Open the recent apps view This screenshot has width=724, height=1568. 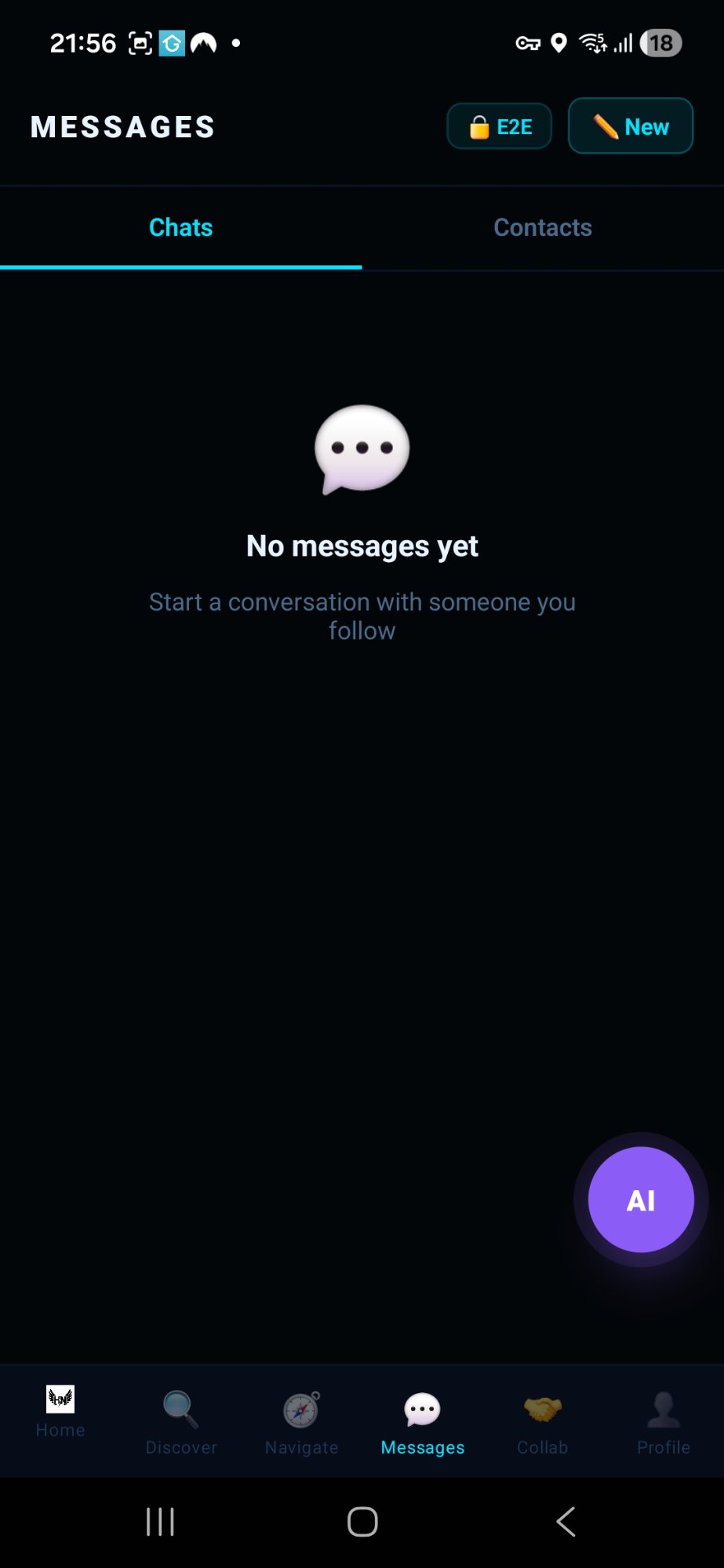point(160,1522)
